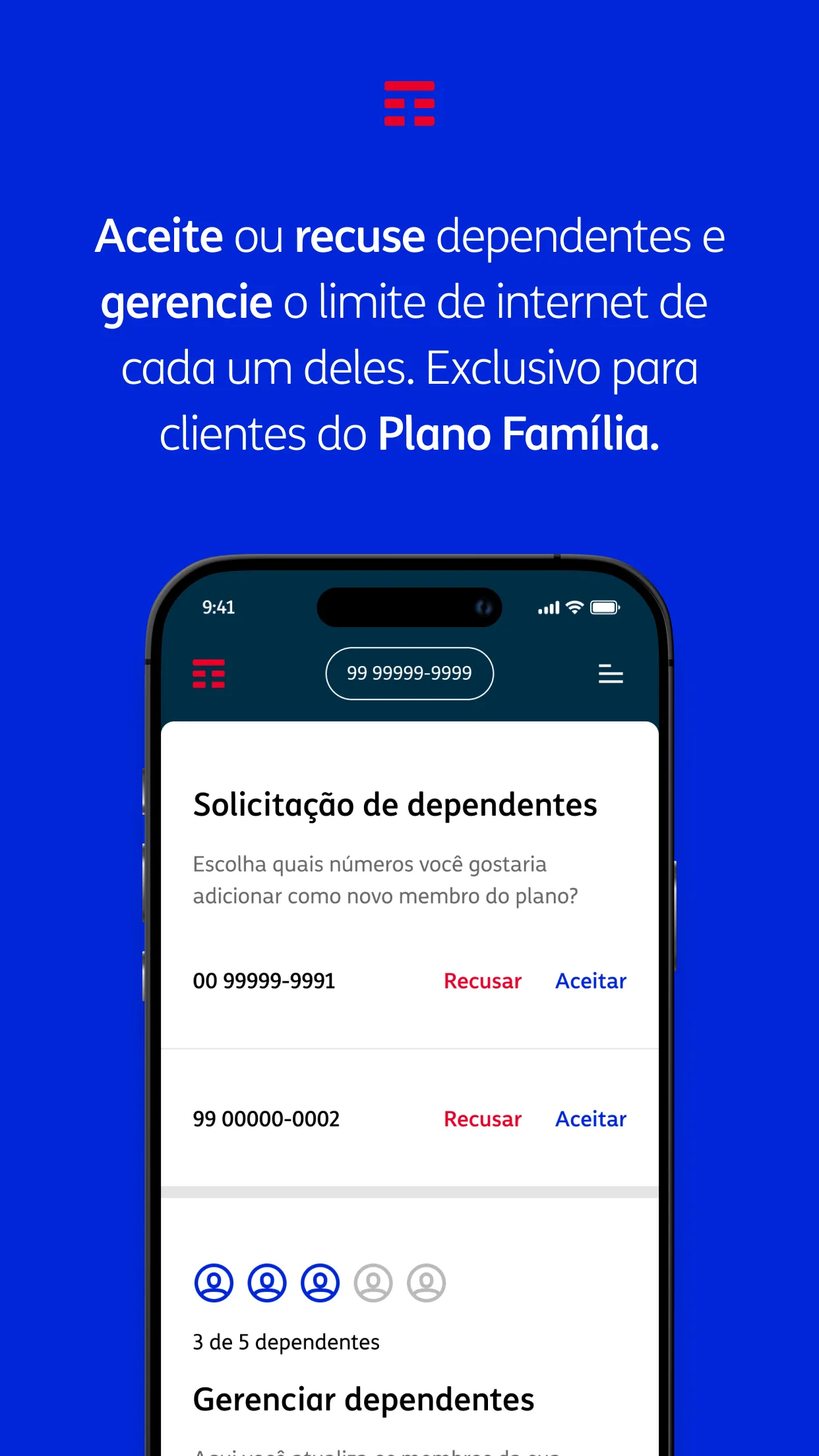819x1456 pixels.
Task: Click the Gerenciar dependentes heading
Action: point(362,1399)
